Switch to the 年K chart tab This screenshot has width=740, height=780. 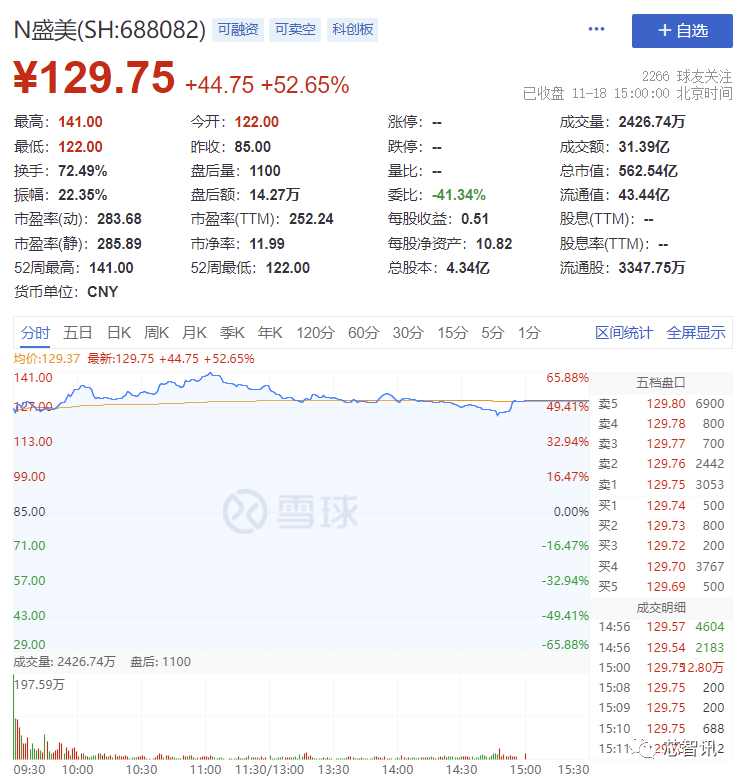(x=271, y=333)
